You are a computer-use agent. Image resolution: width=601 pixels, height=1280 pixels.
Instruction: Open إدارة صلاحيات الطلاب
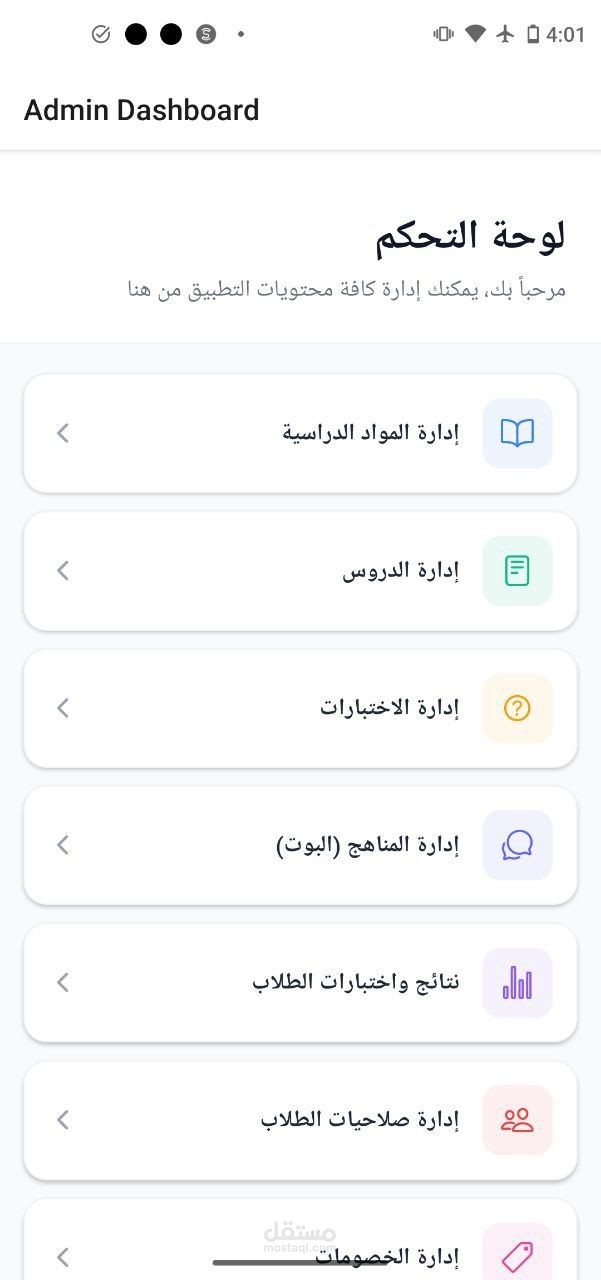click(300, 1120)
